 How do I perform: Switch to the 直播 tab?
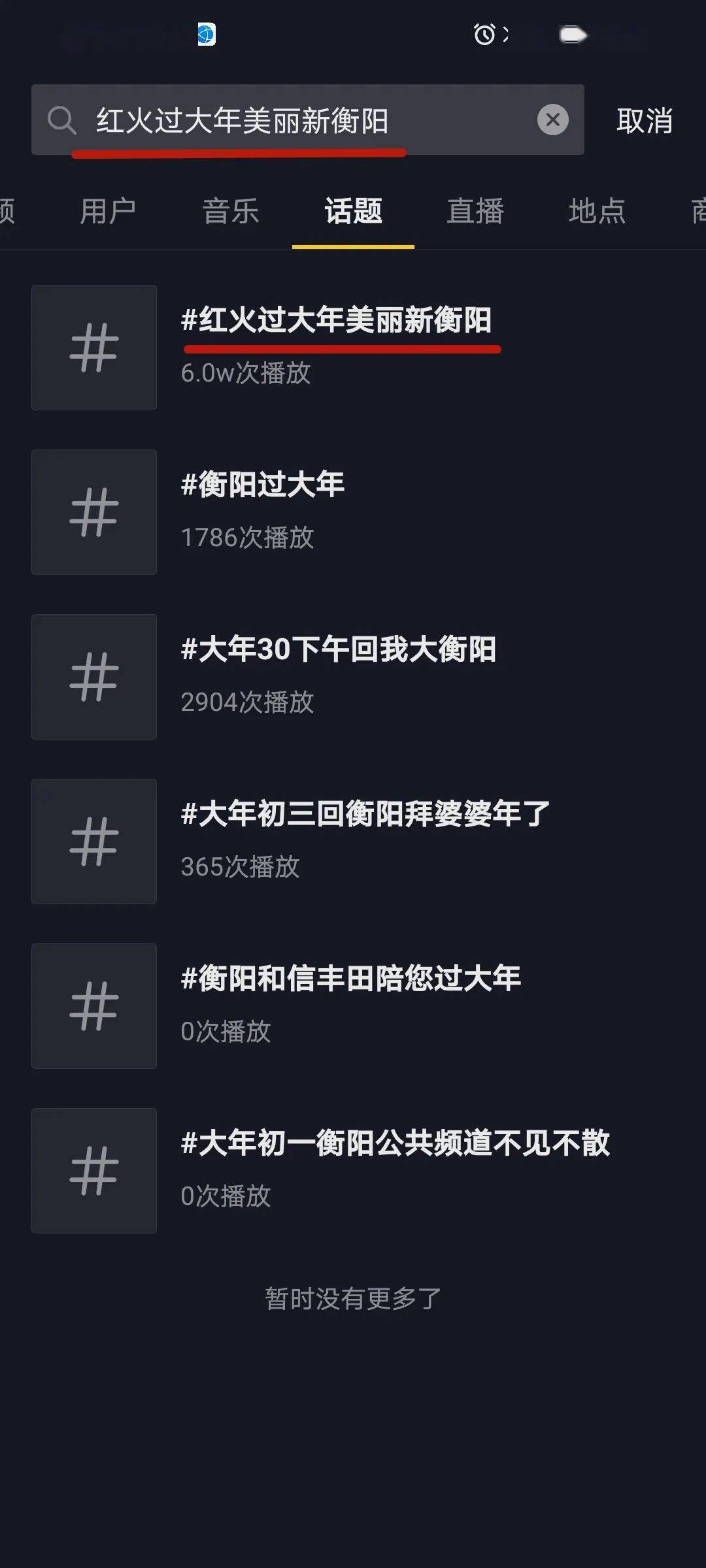(x=475, y=211)
